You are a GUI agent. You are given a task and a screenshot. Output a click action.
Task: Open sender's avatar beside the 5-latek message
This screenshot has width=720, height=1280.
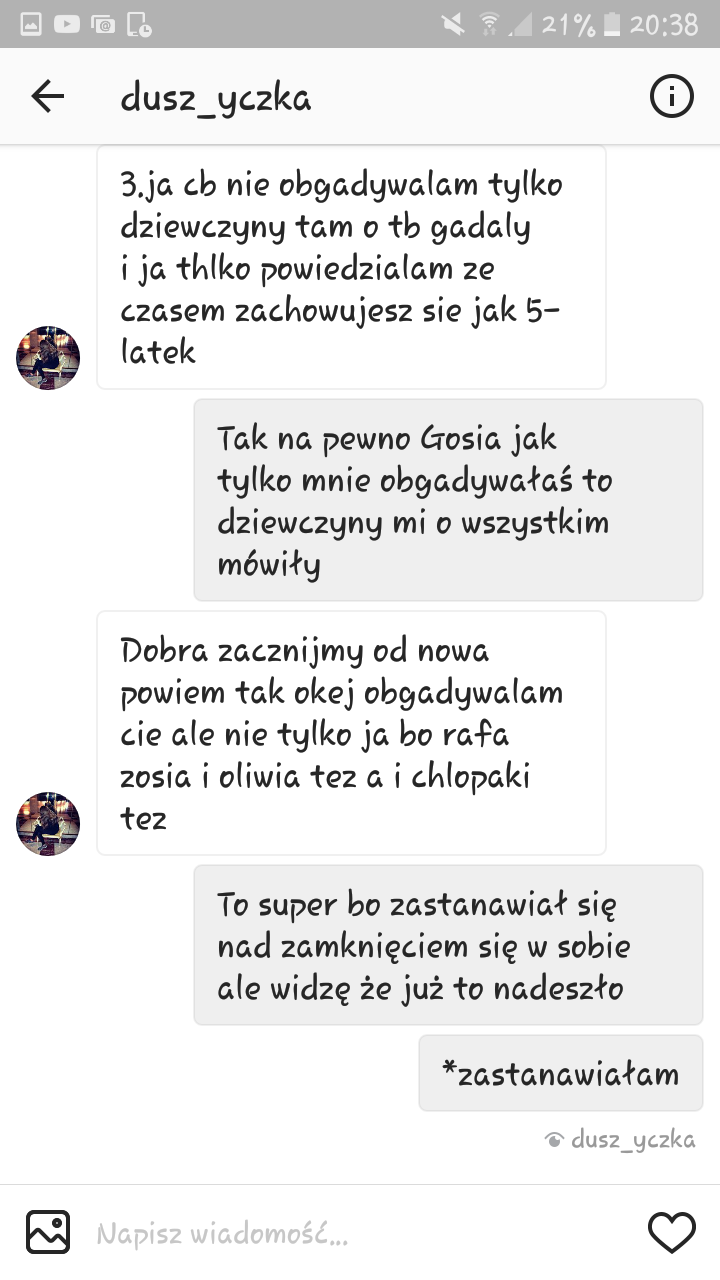[x=48, y=357]
